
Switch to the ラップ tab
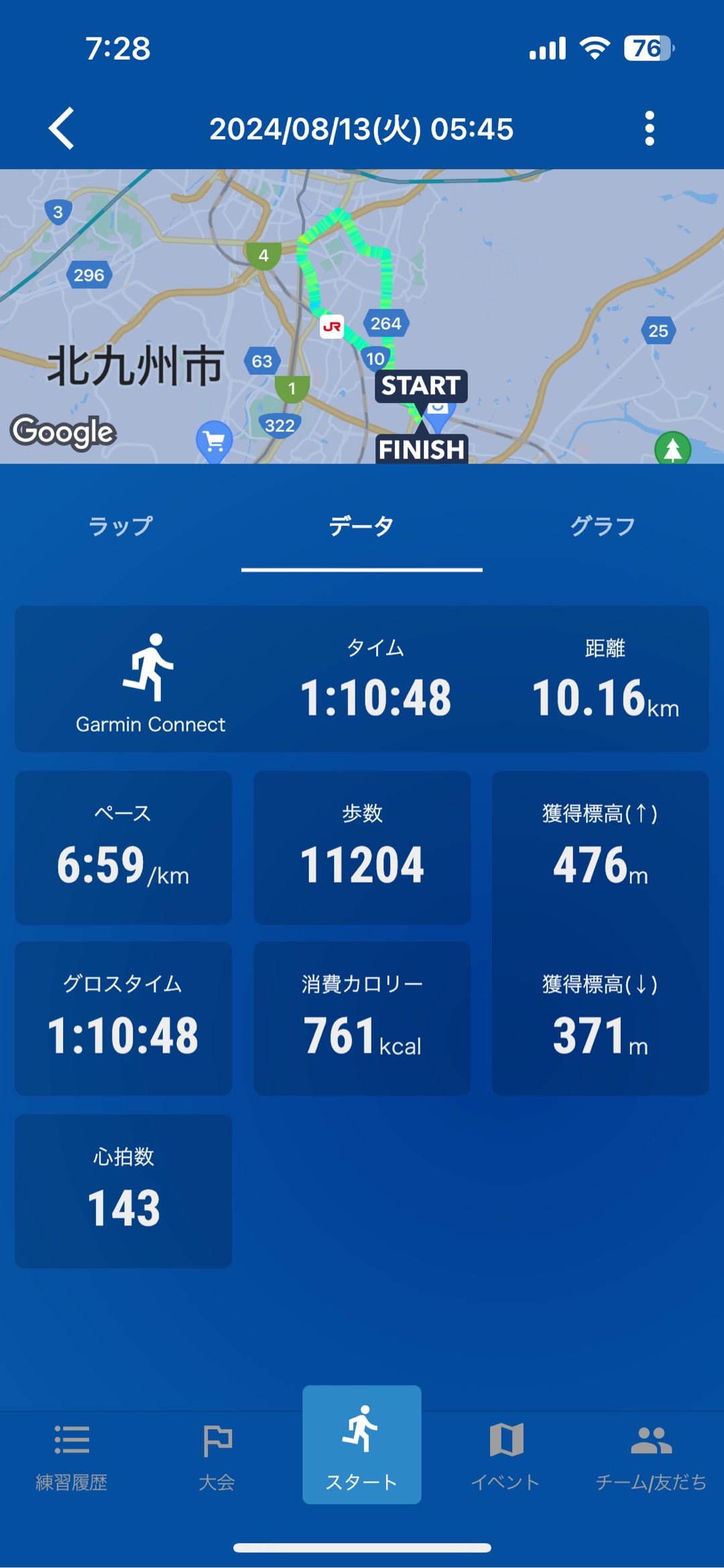click(x=121, y=526)
